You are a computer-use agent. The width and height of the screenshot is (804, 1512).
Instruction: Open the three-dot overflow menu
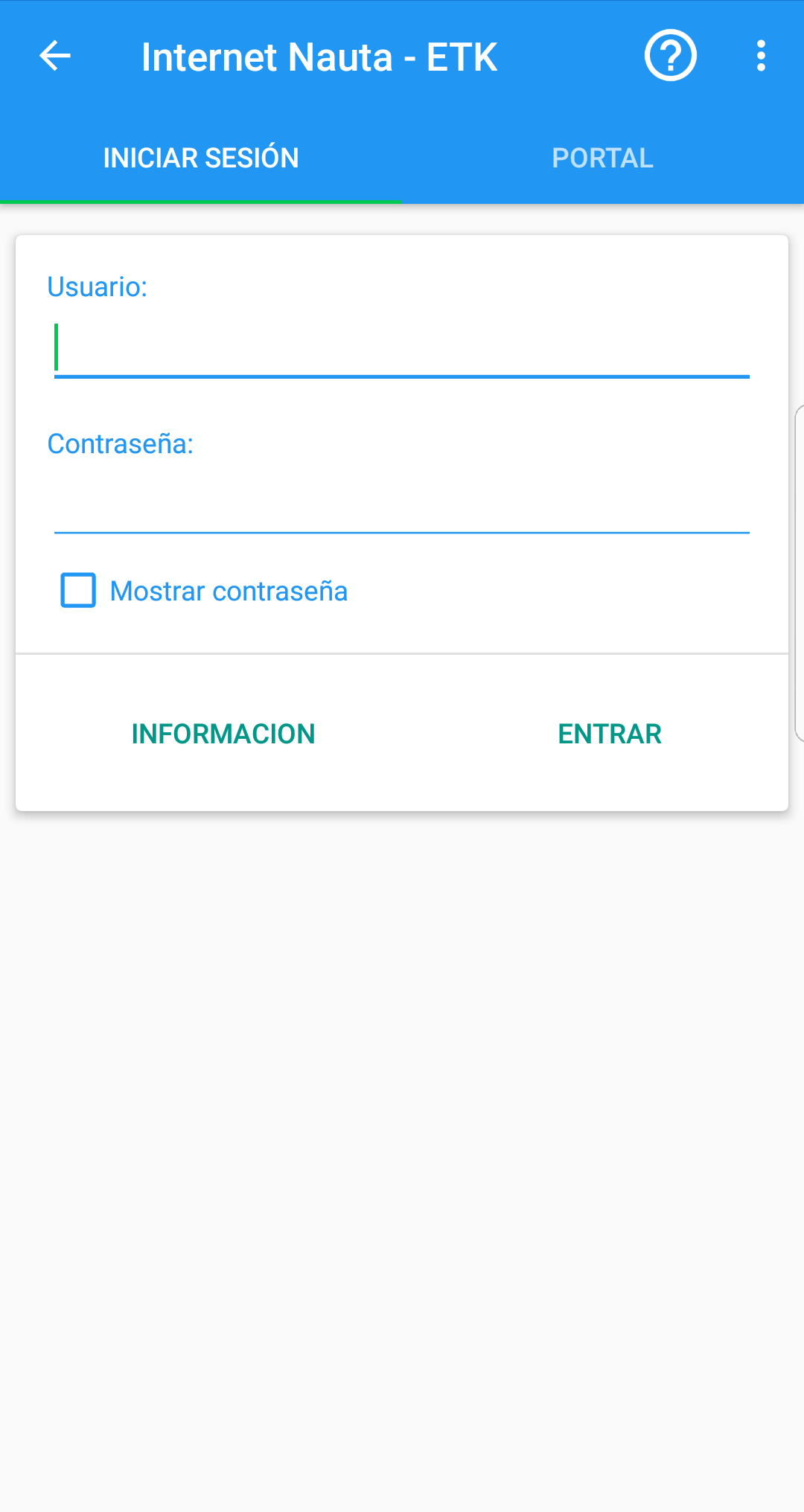click(761, 56)
